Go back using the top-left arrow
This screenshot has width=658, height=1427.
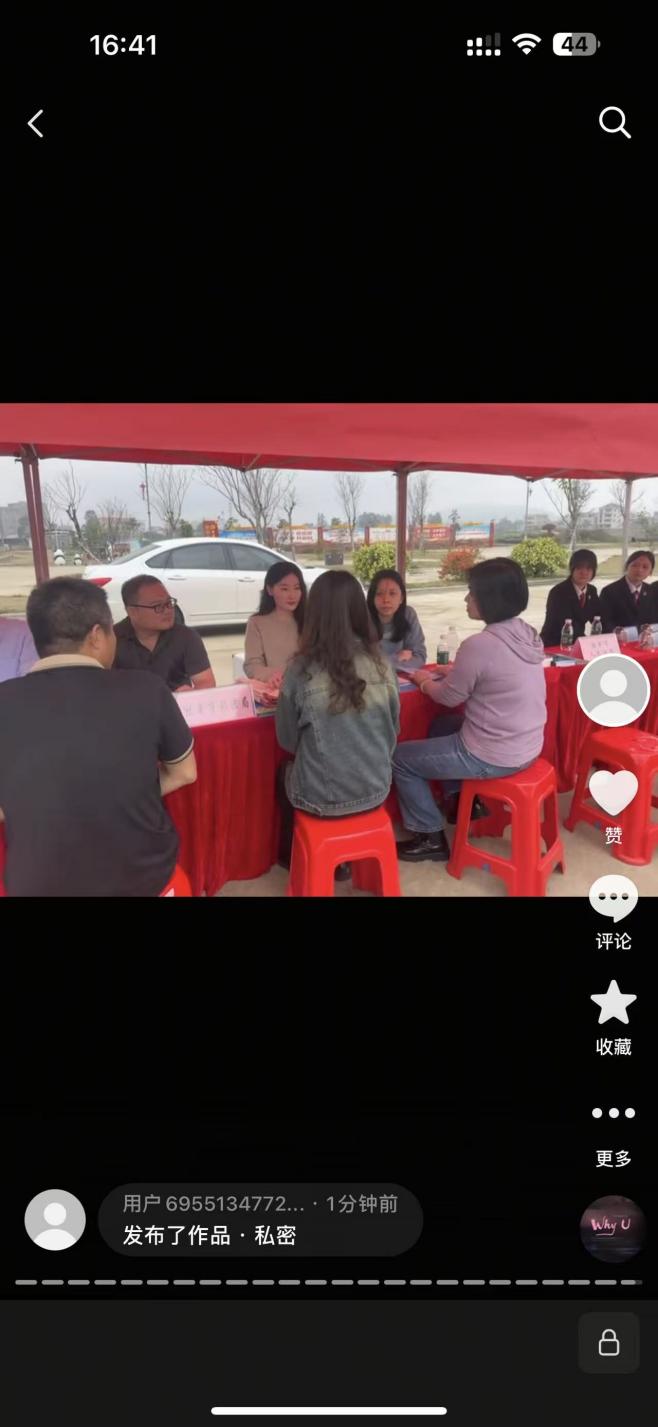coord(36,124)
